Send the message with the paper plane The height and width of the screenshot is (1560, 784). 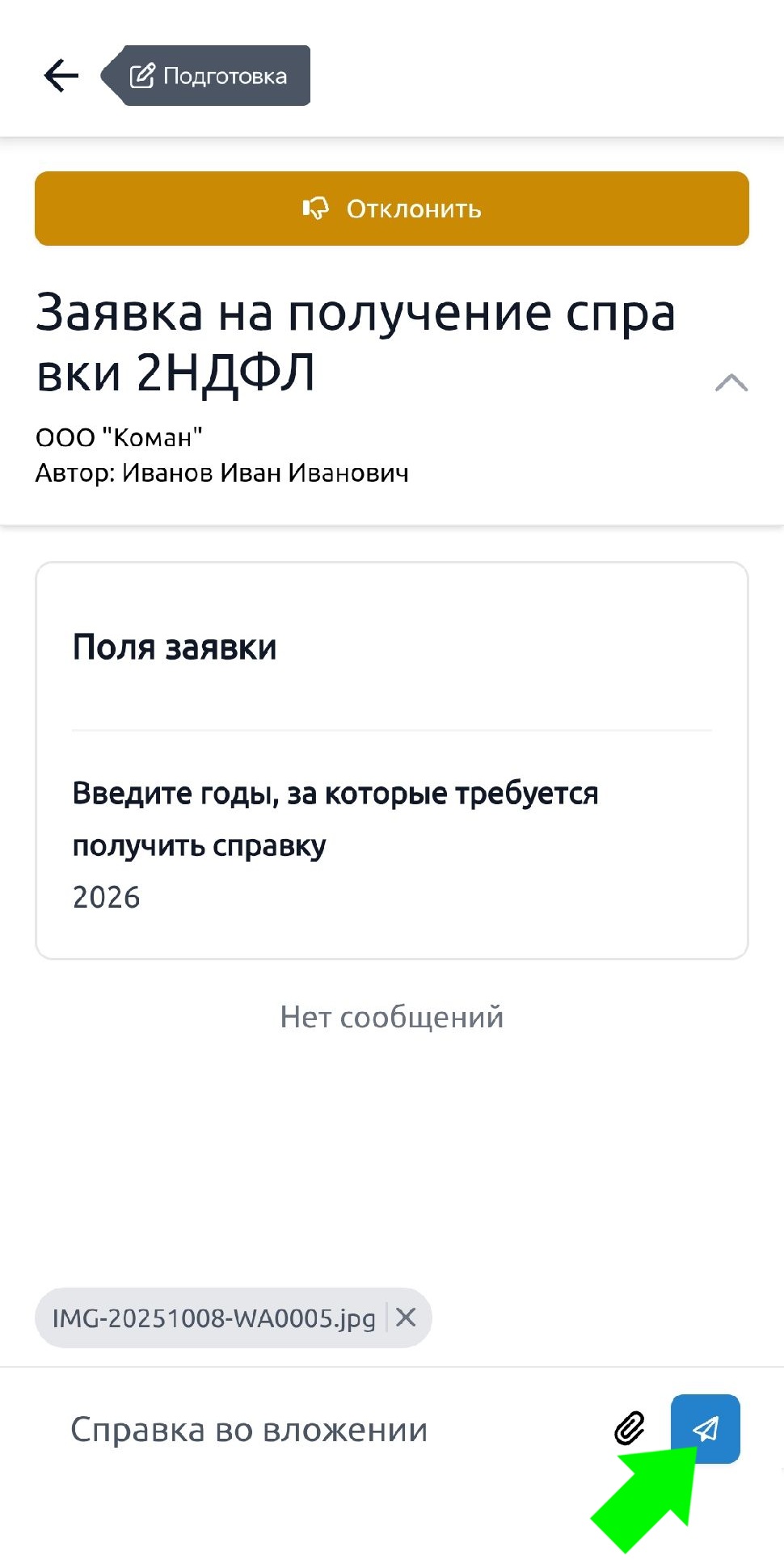[x=706, y=1428]
